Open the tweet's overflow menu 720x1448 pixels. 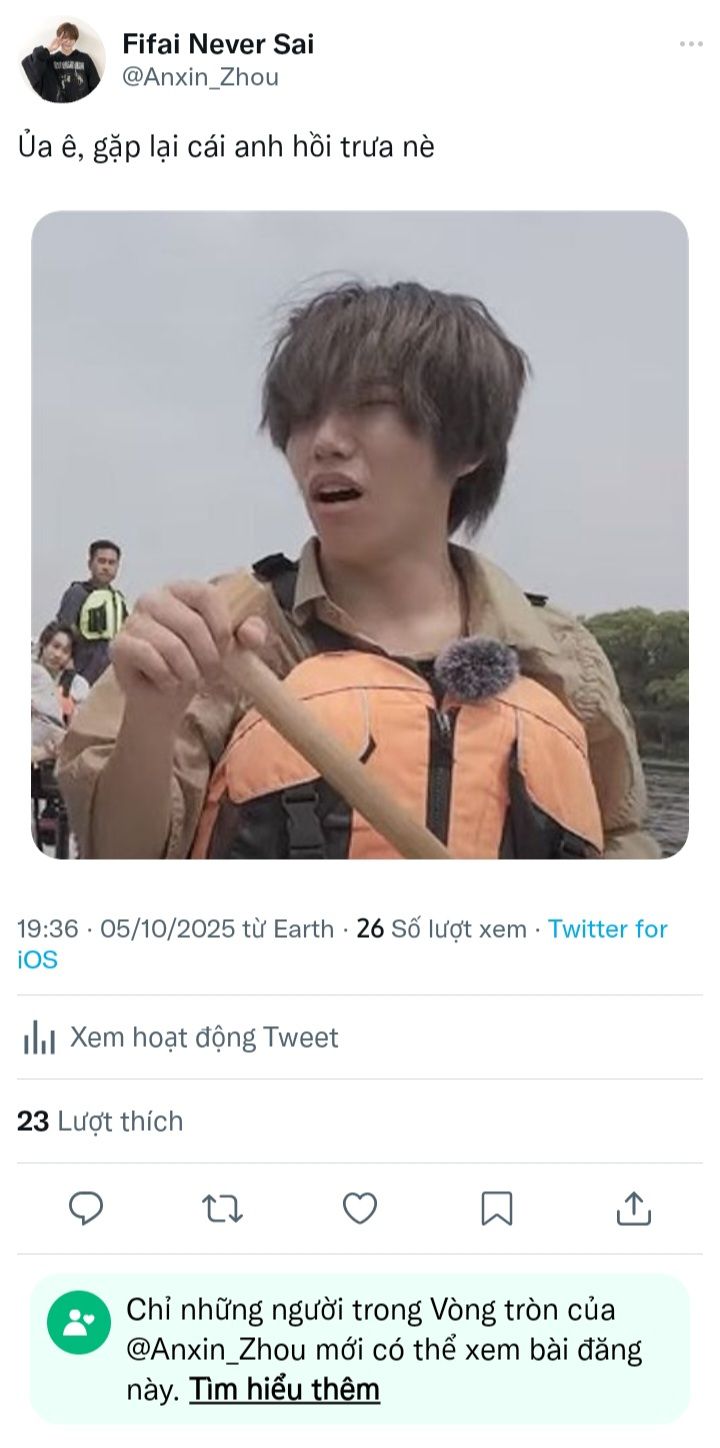(x=690, y=44)
